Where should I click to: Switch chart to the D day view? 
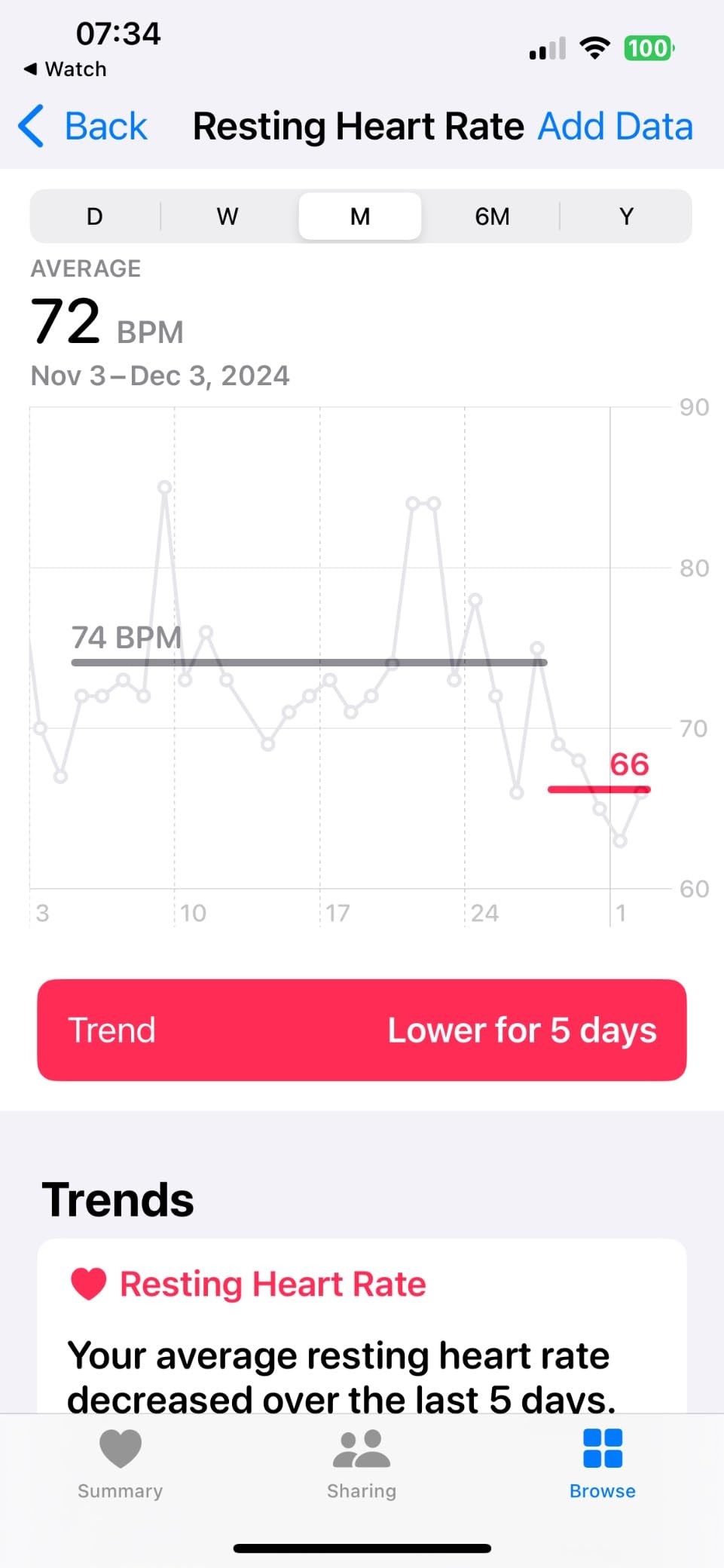point(95,216)
